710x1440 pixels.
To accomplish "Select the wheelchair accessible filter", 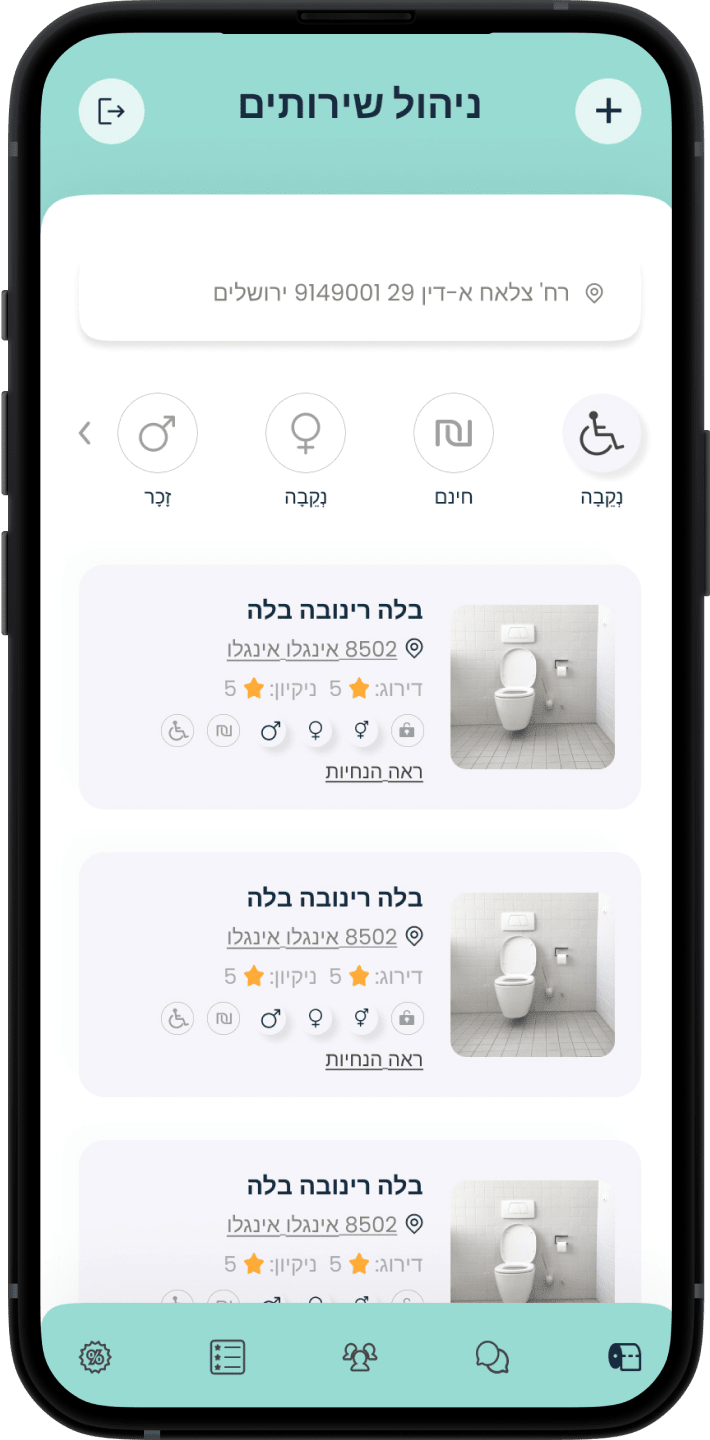I will coord(602,435).
